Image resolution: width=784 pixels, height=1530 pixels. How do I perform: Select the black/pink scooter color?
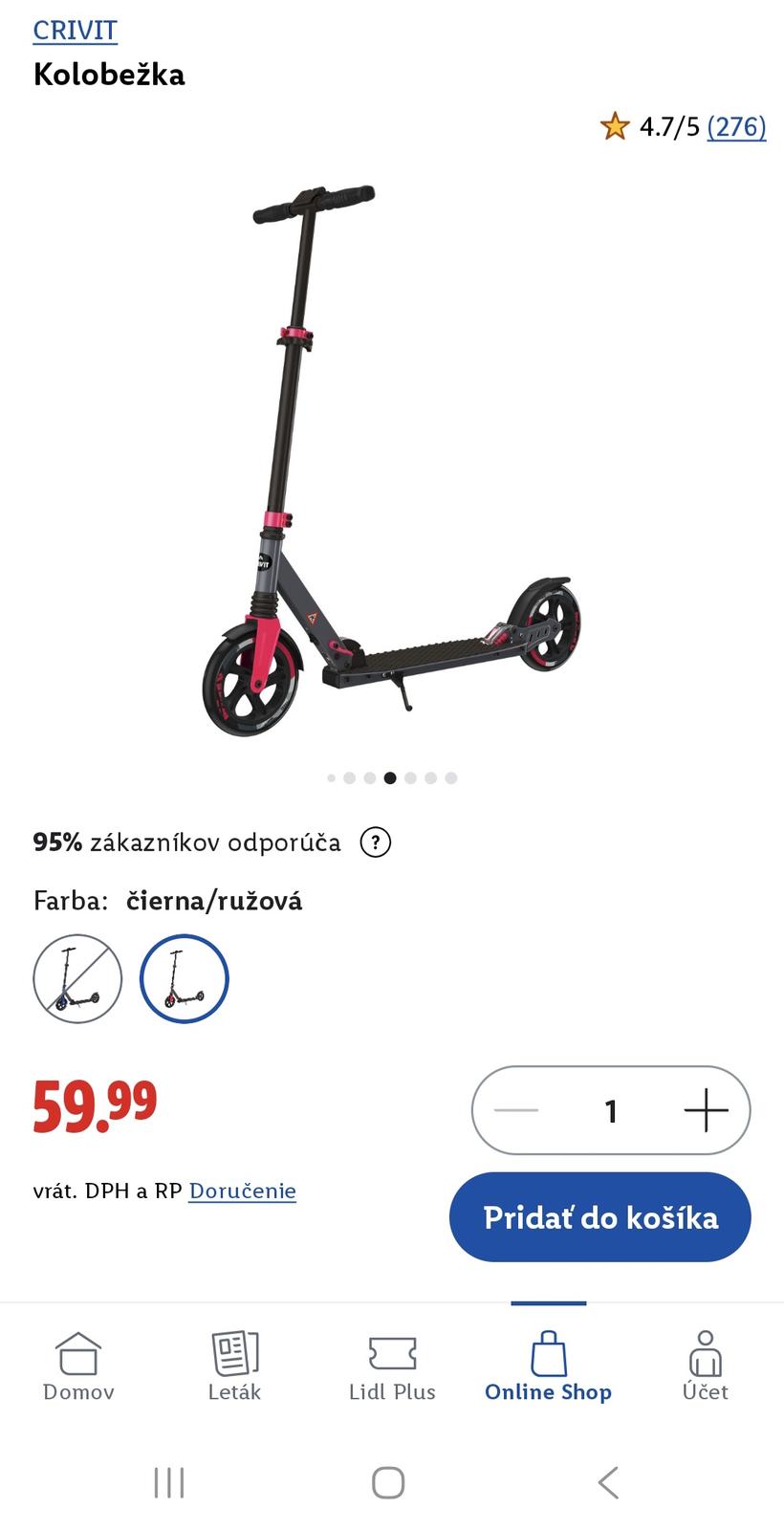(185, 978)
